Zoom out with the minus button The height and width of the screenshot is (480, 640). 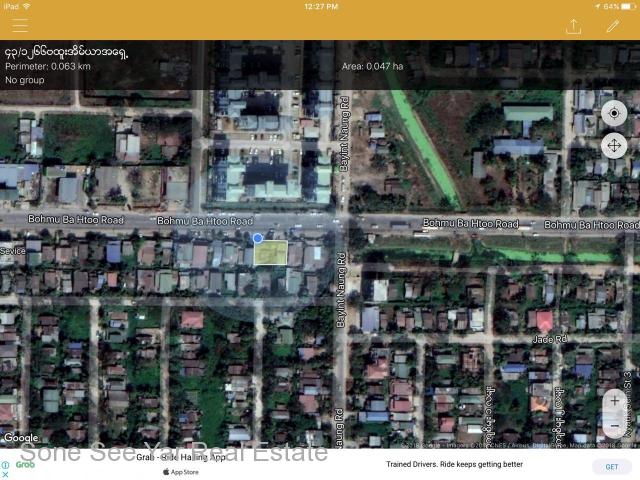614,426
